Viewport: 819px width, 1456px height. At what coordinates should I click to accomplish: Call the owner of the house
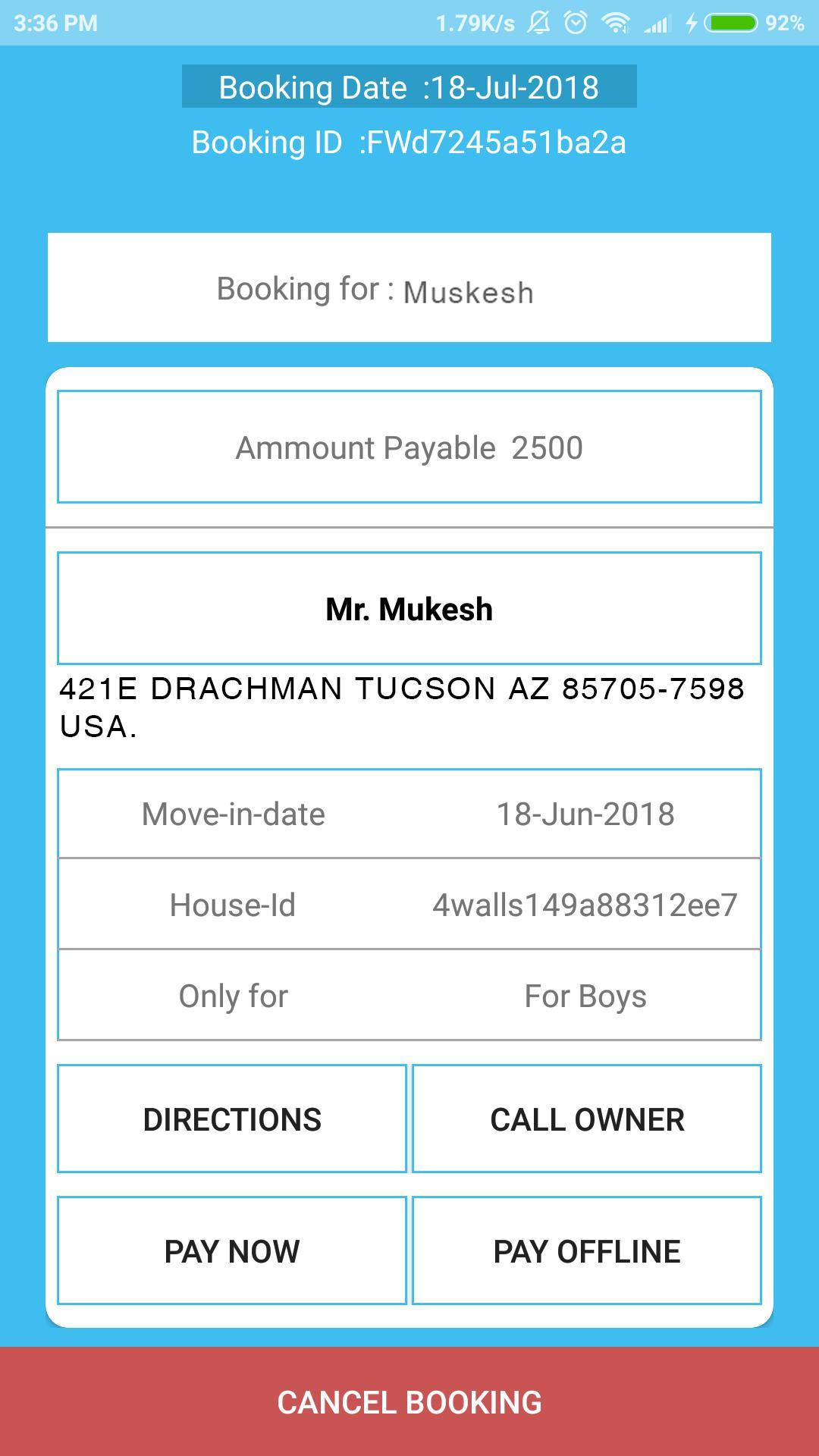tap(587, 1119)
